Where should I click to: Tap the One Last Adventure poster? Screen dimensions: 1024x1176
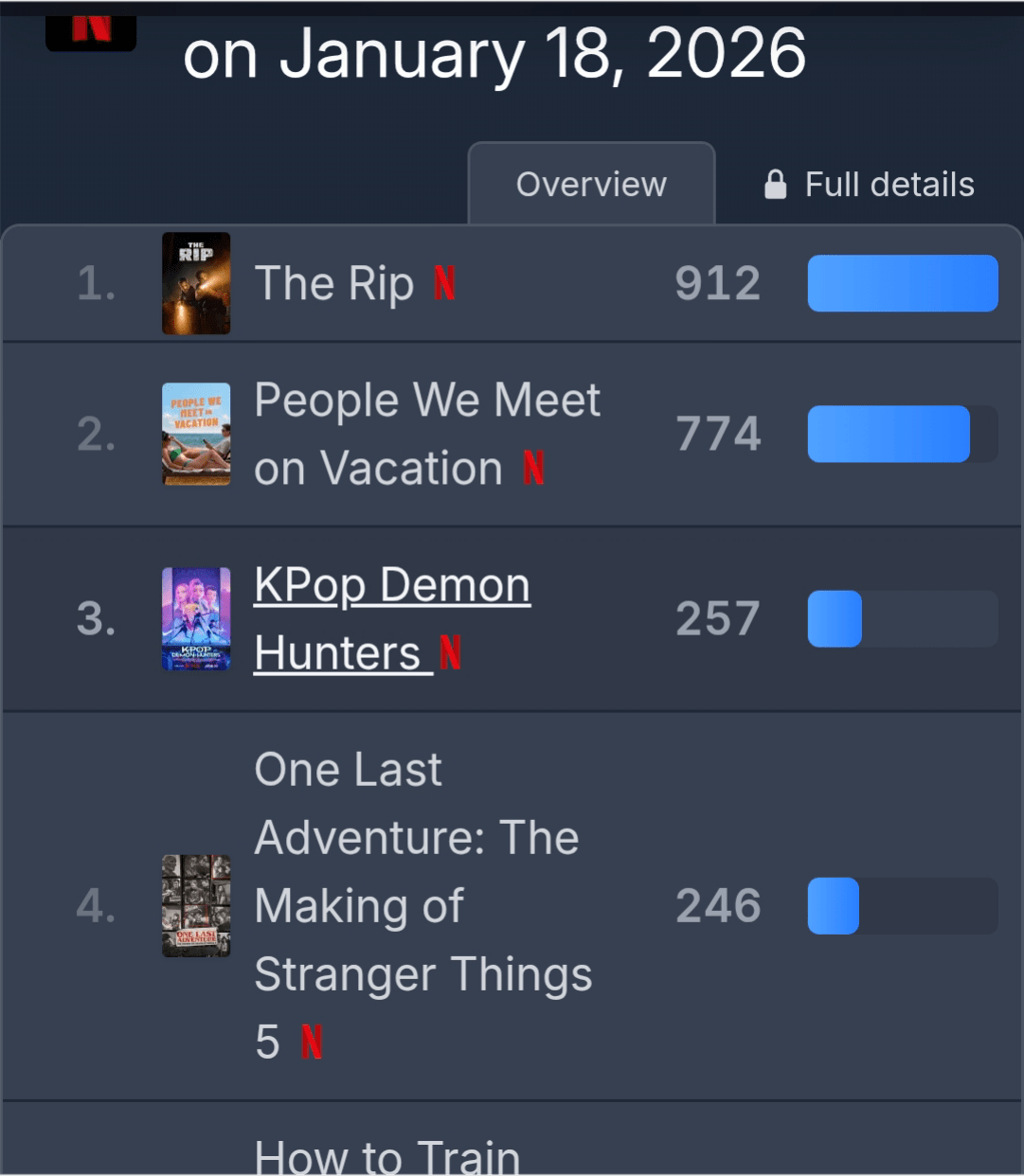point(196,905)
